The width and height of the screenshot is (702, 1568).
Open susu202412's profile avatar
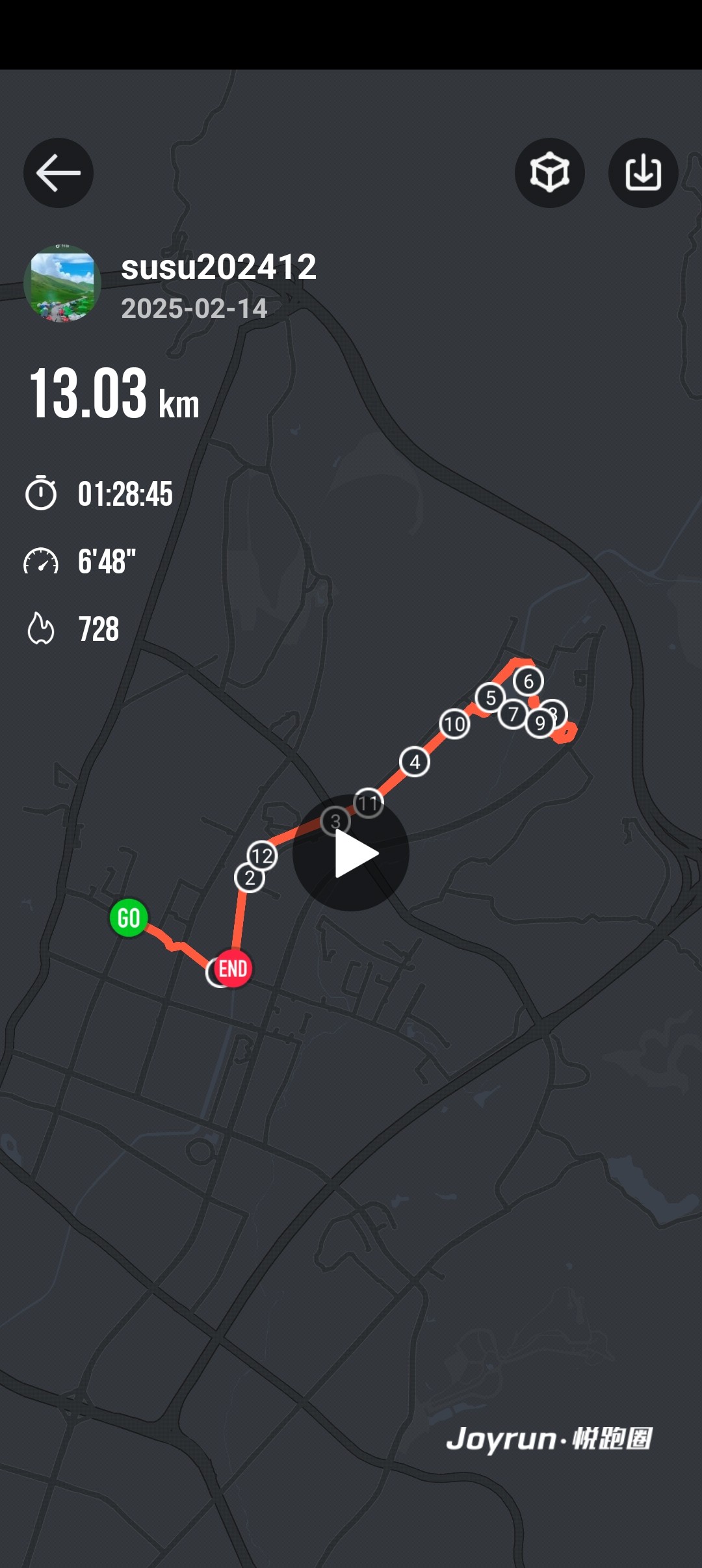pos(62,283)
